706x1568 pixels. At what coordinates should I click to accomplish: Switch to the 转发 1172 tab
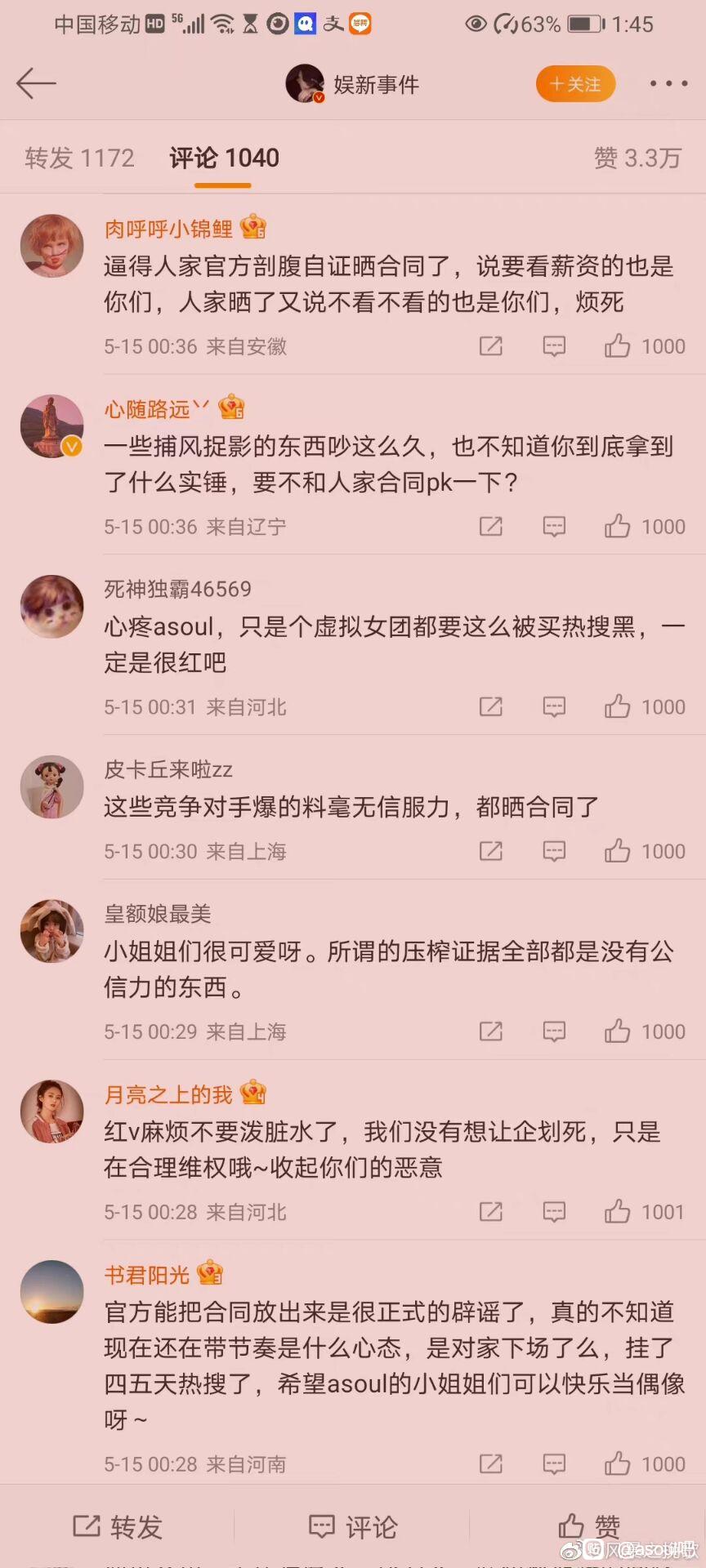pos(79,158)
